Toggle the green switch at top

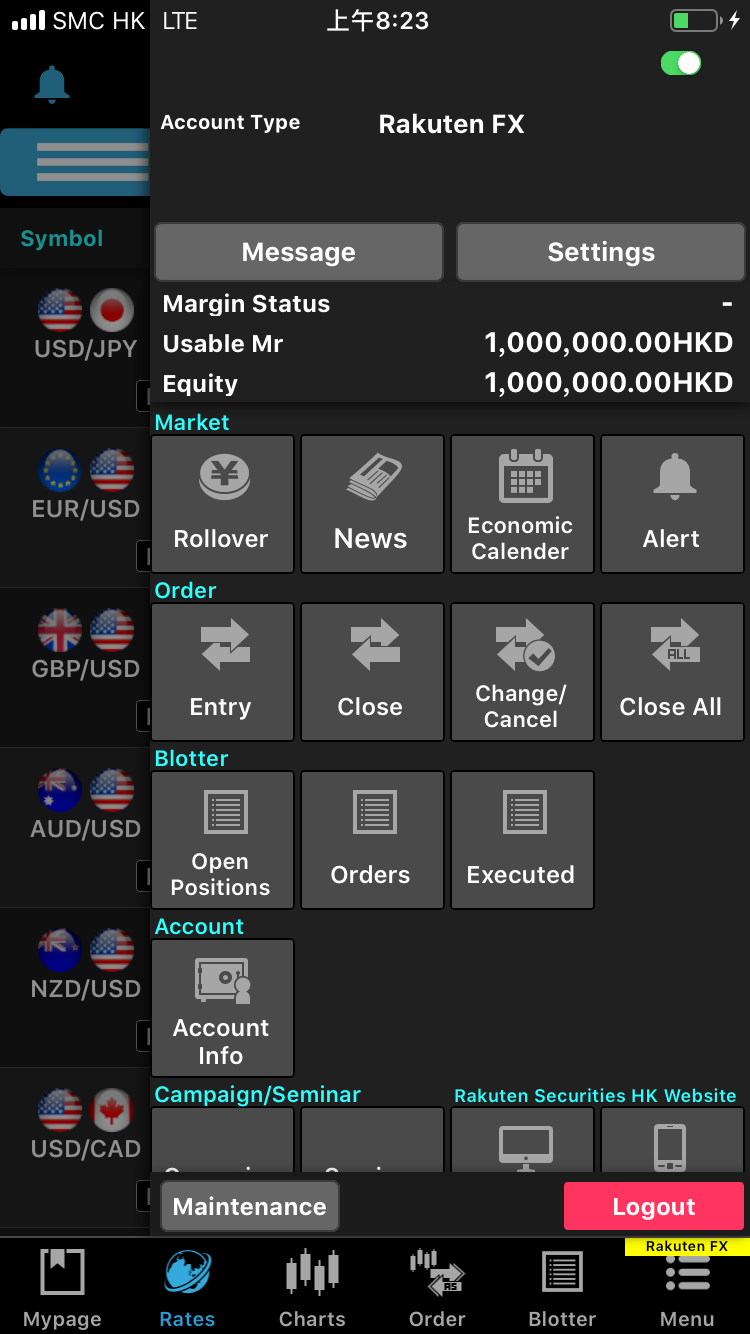[681, 64]
